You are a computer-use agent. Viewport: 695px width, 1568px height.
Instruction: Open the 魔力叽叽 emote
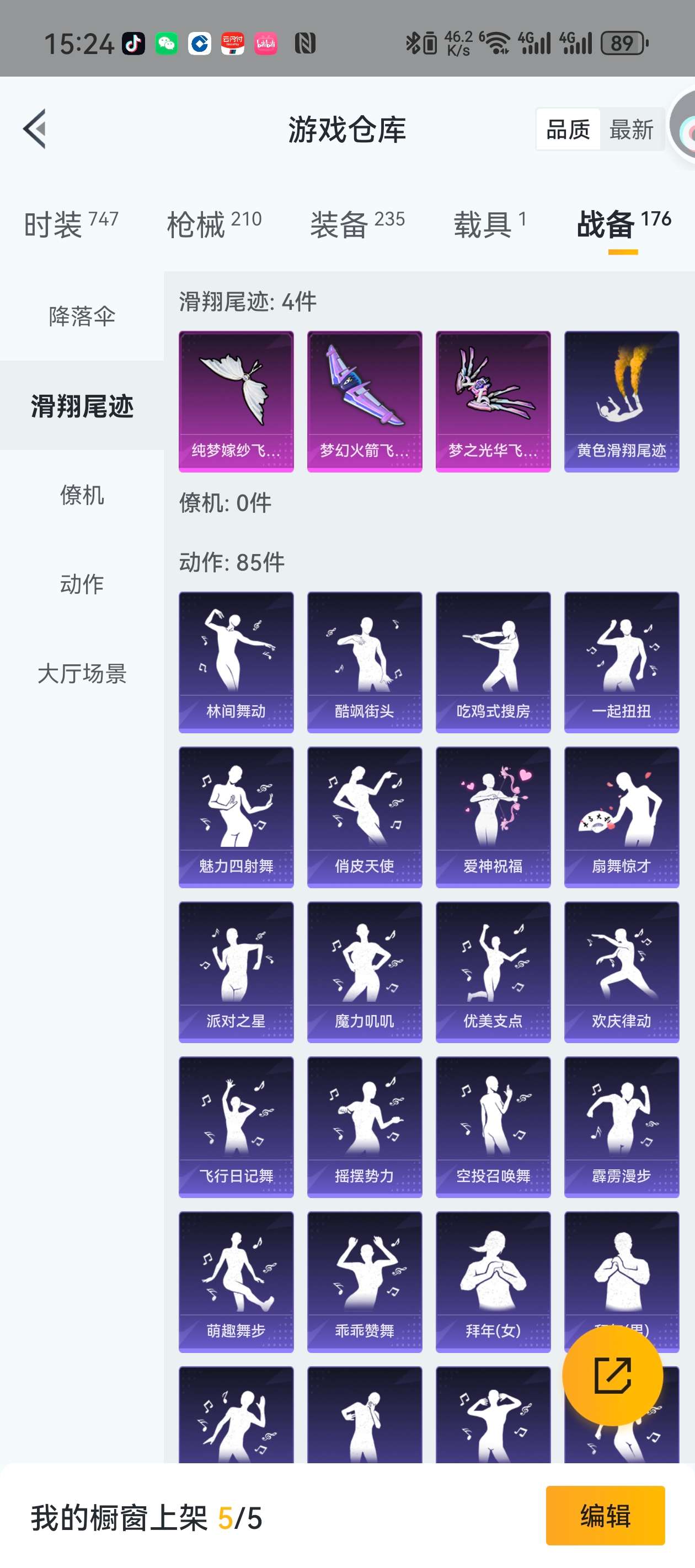[x=364, y=971]
